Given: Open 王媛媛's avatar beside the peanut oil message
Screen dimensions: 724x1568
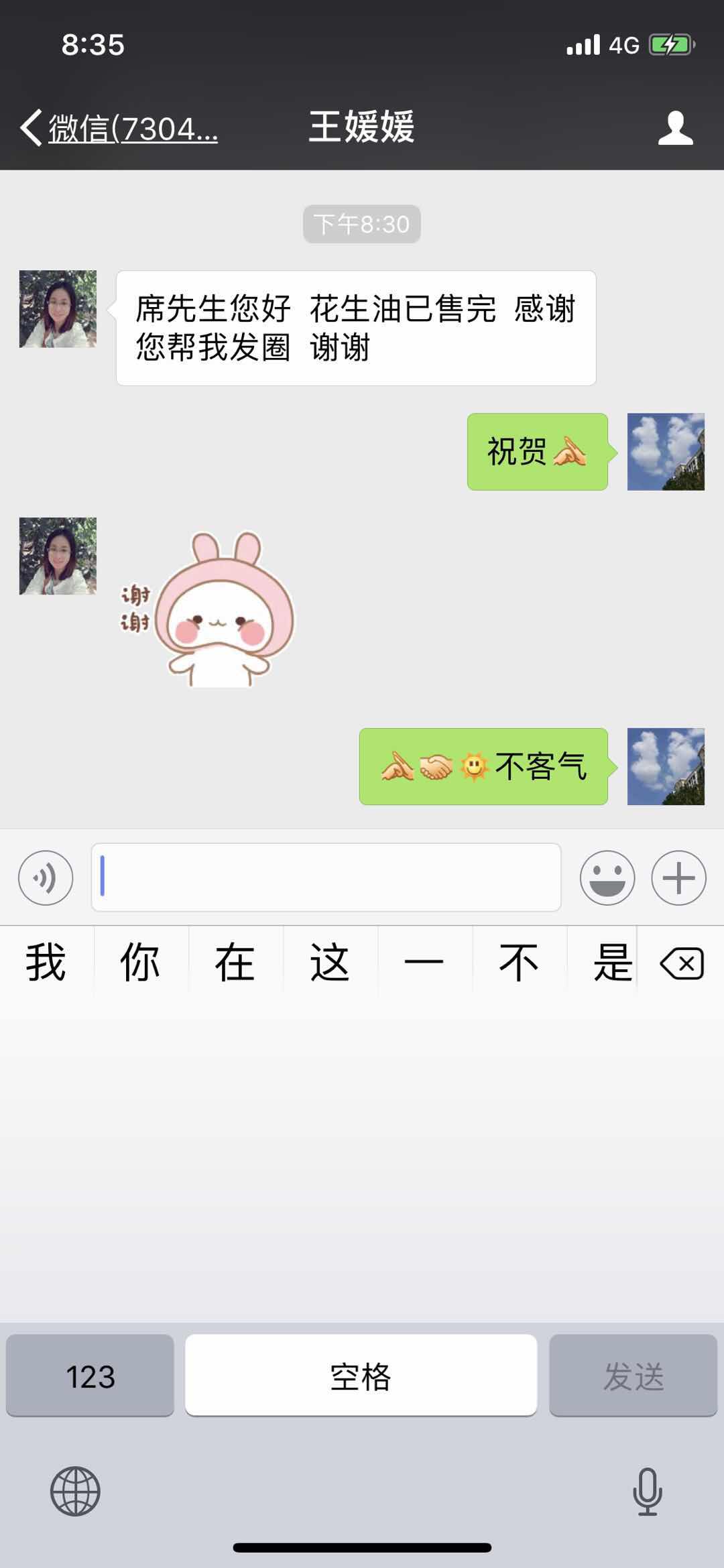Looking at the screenshot, I should [58, 309].
